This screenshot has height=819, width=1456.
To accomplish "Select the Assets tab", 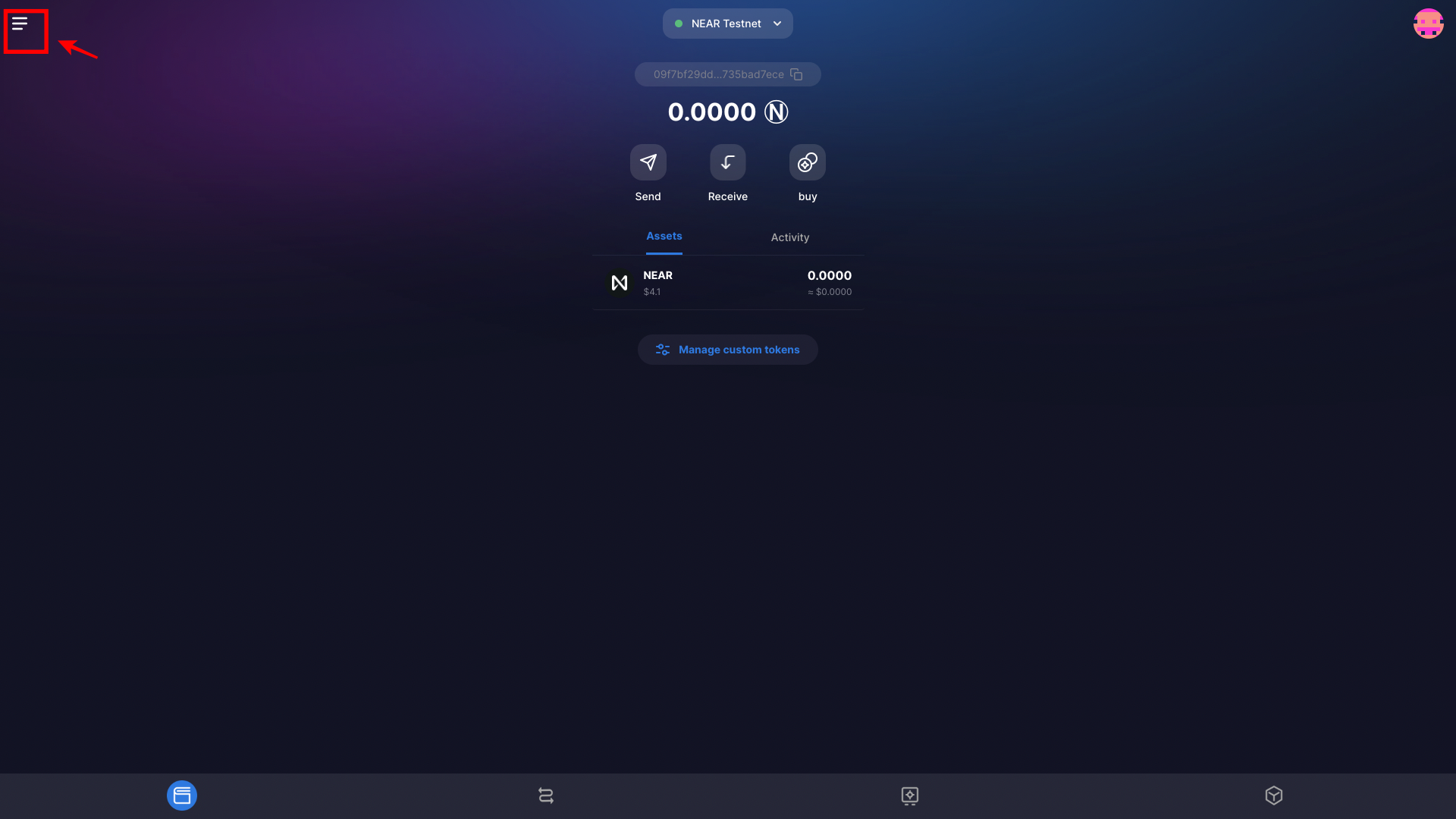I will [664, 237].
